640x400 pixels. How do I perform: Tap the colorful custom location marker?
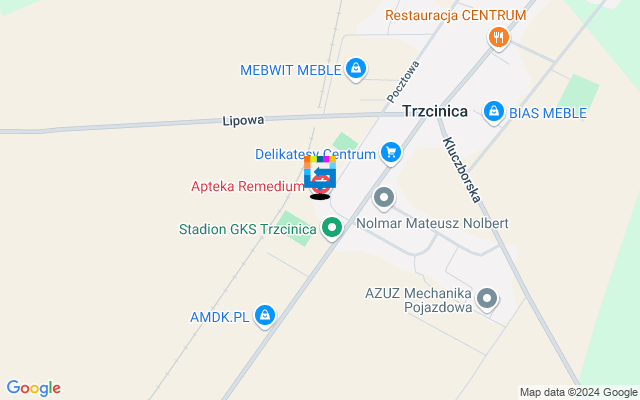(x=320, y=172)
